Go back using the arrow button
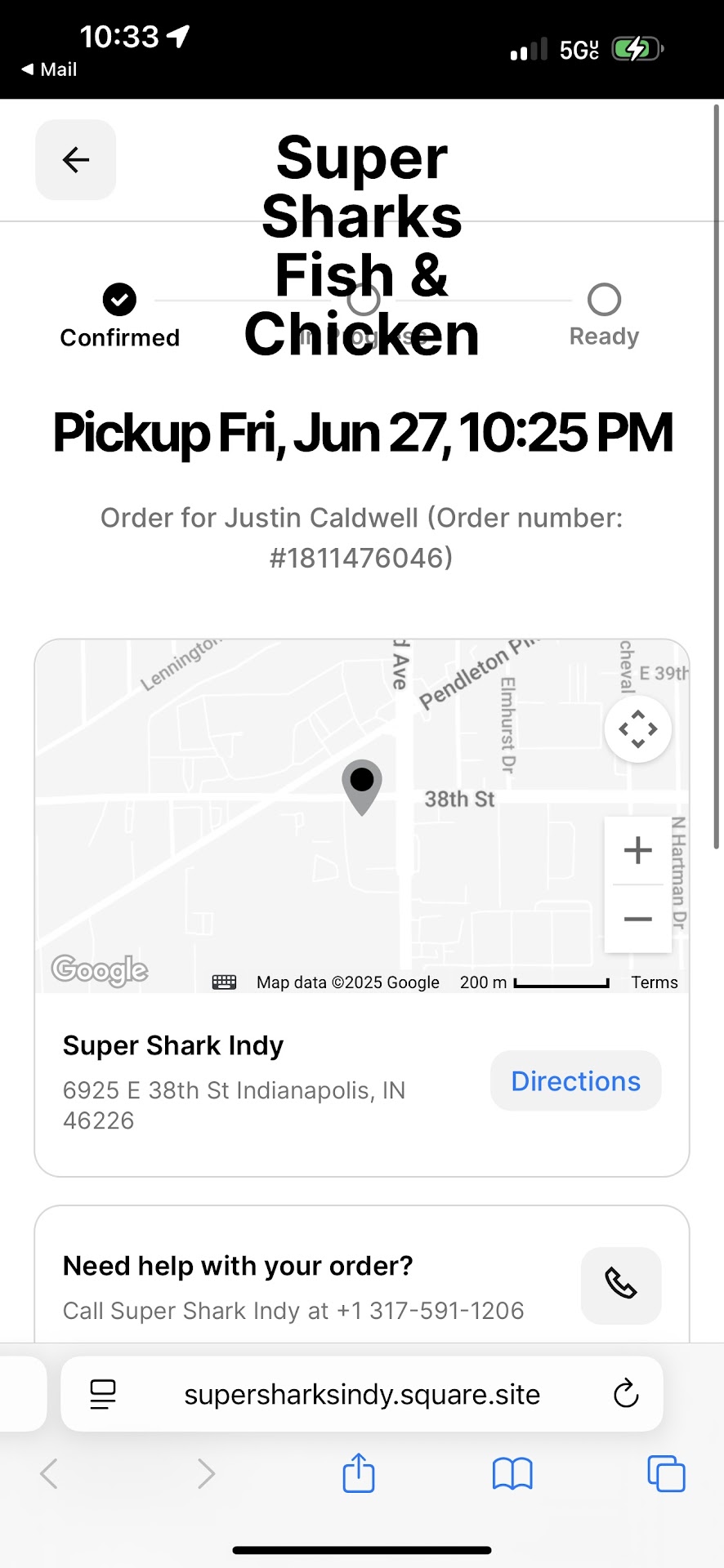Image resolution: width=724 pixels, height=1568 pixels. click(75, 160)
